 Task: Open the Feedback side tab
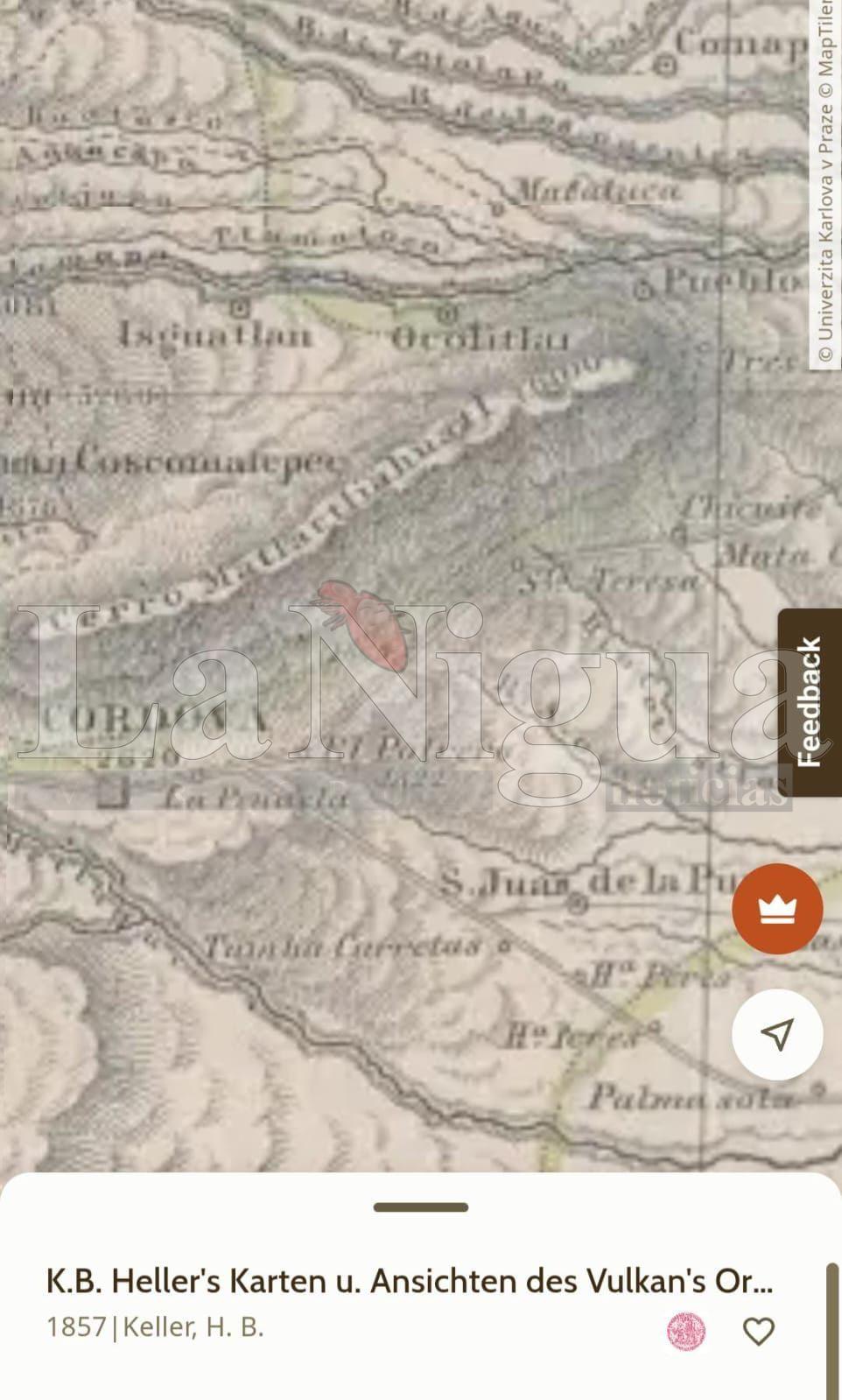point(810,702)
